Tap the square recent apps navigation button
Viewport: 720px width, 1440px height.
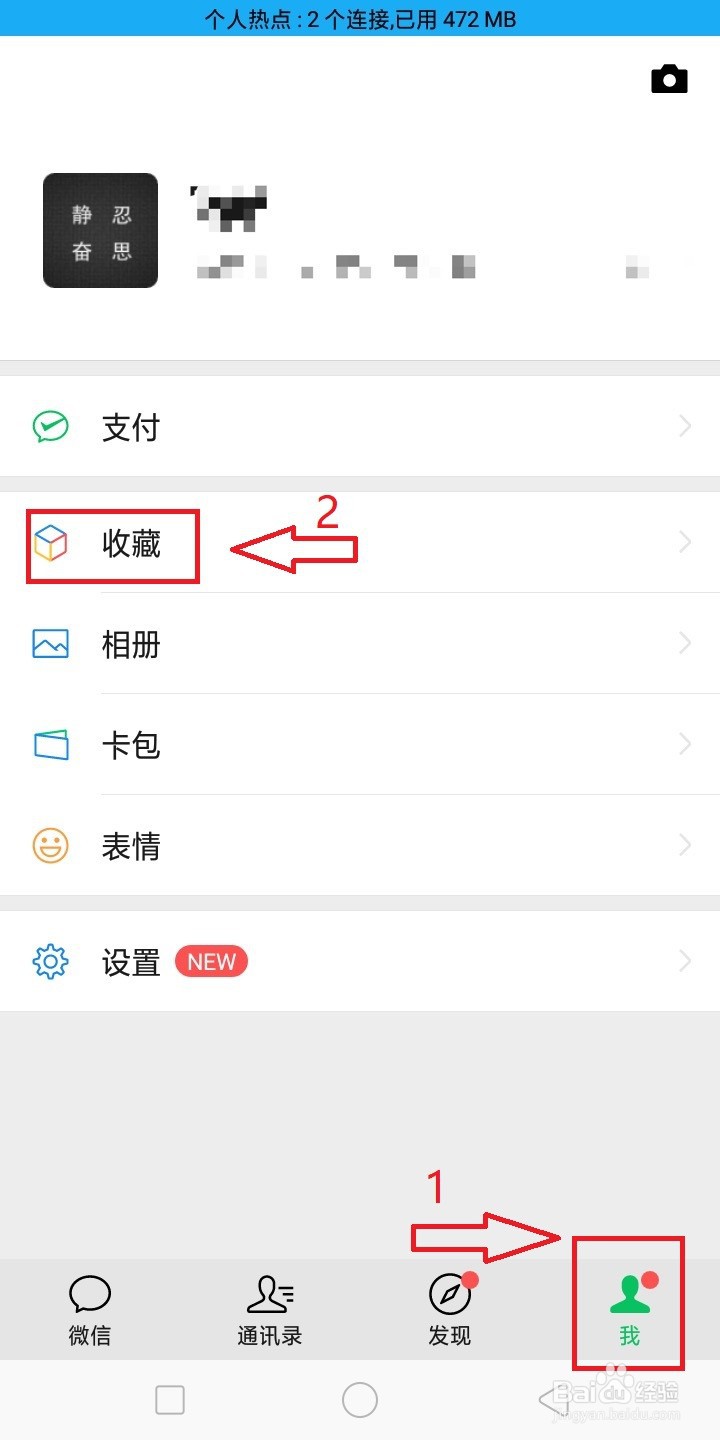170,1402
